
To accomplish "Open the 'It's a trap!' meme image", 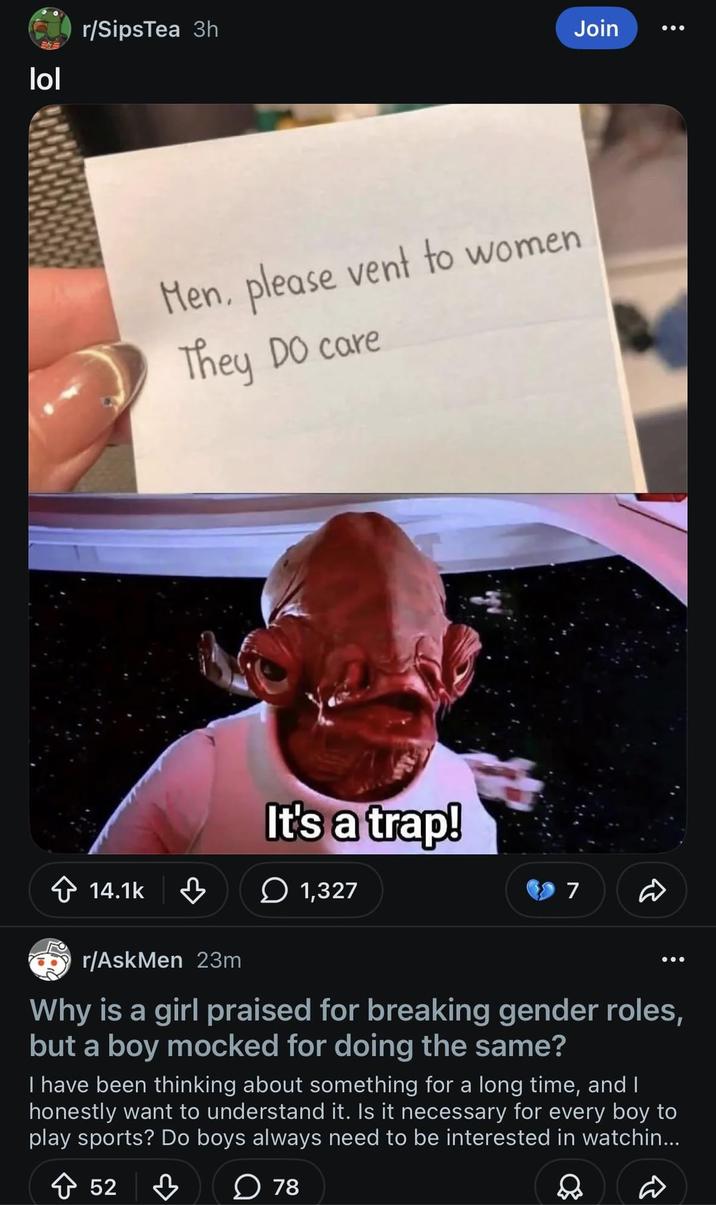I will tap(357, 673).
